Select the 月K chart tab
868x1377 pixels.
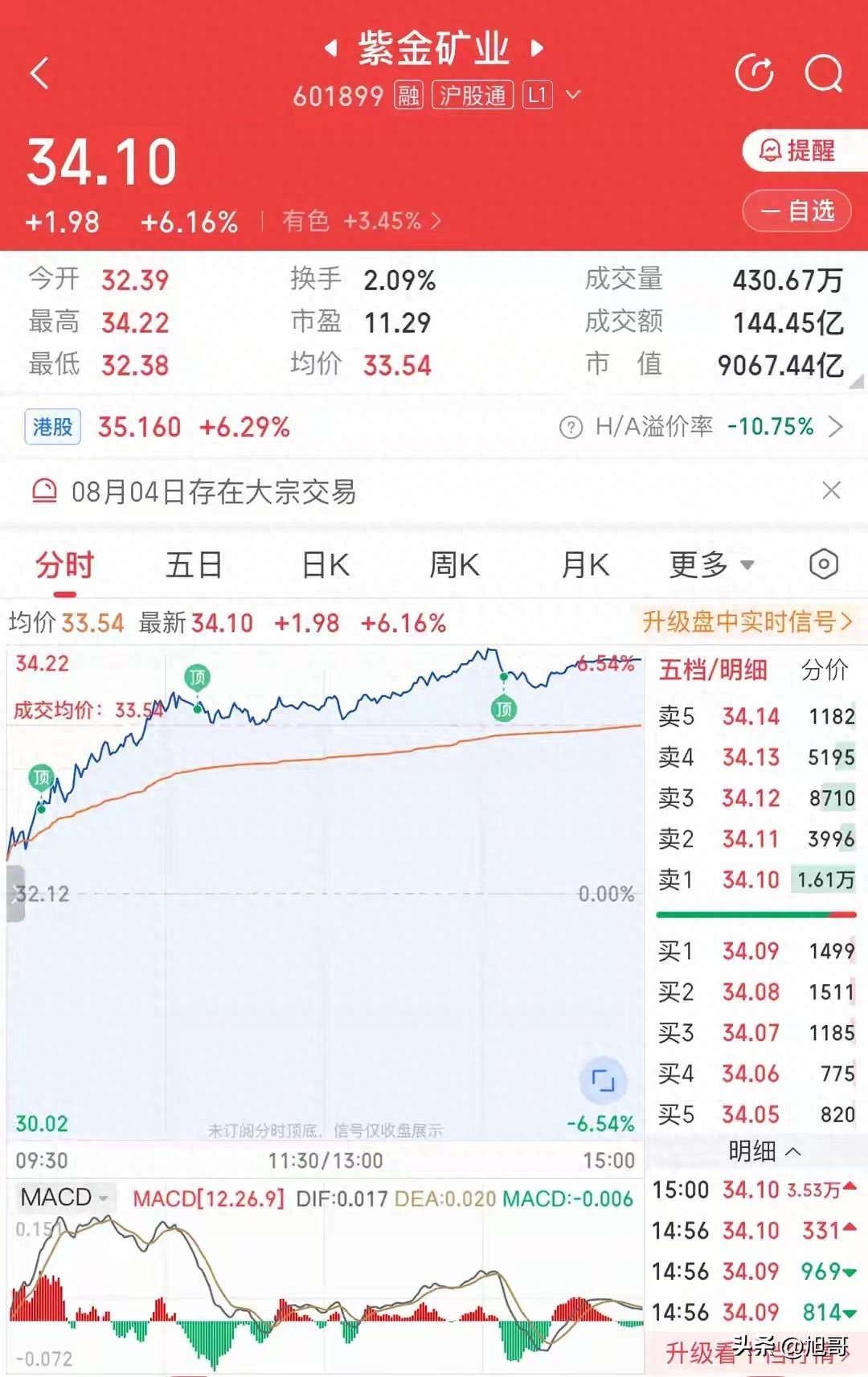tap(585, 565)
